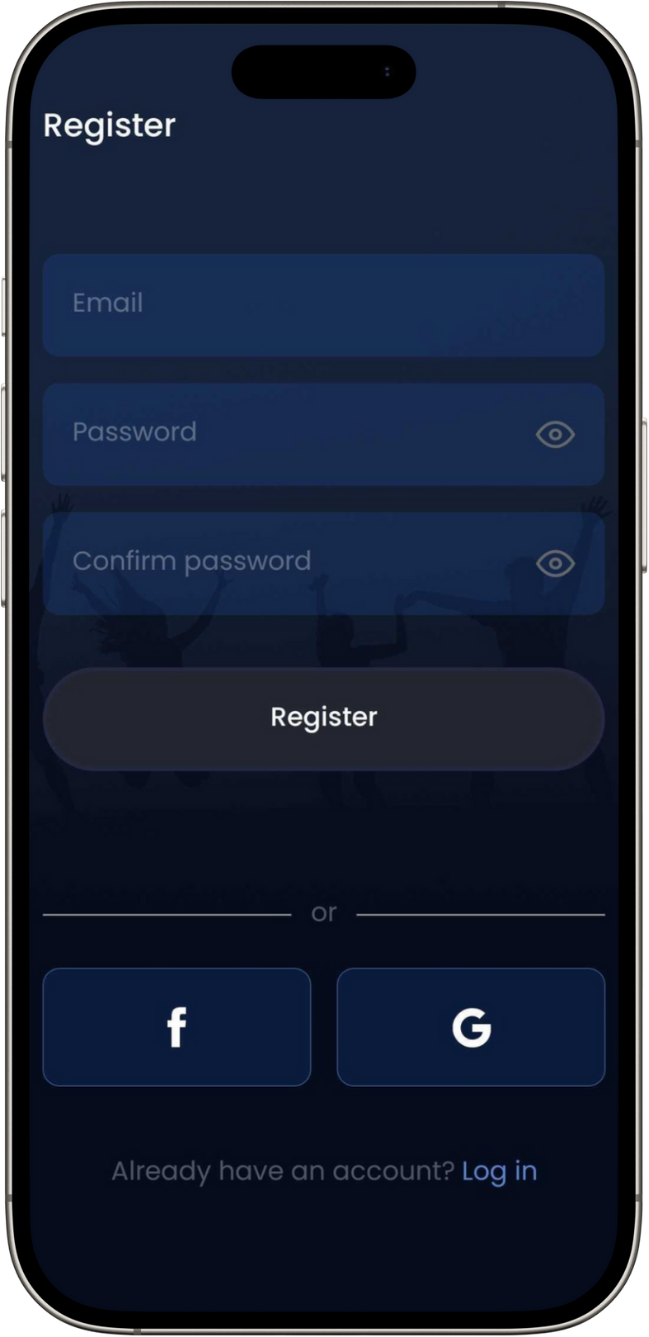
Task: Reveal the Confirm password text
Action: (555, 563)
